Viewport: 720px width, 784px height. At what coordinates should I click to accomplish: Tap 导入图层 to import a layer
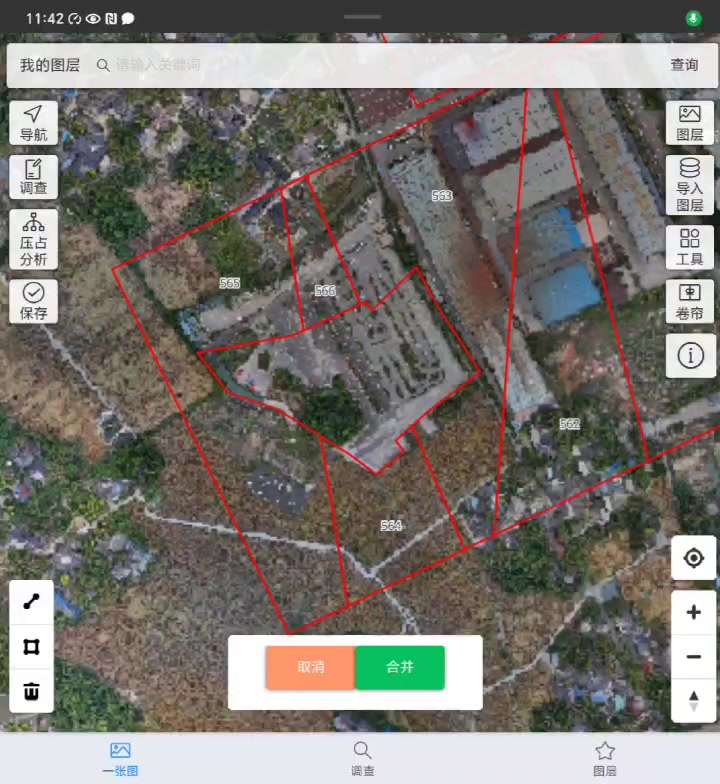pyautogui.click(x=690, y=185)
